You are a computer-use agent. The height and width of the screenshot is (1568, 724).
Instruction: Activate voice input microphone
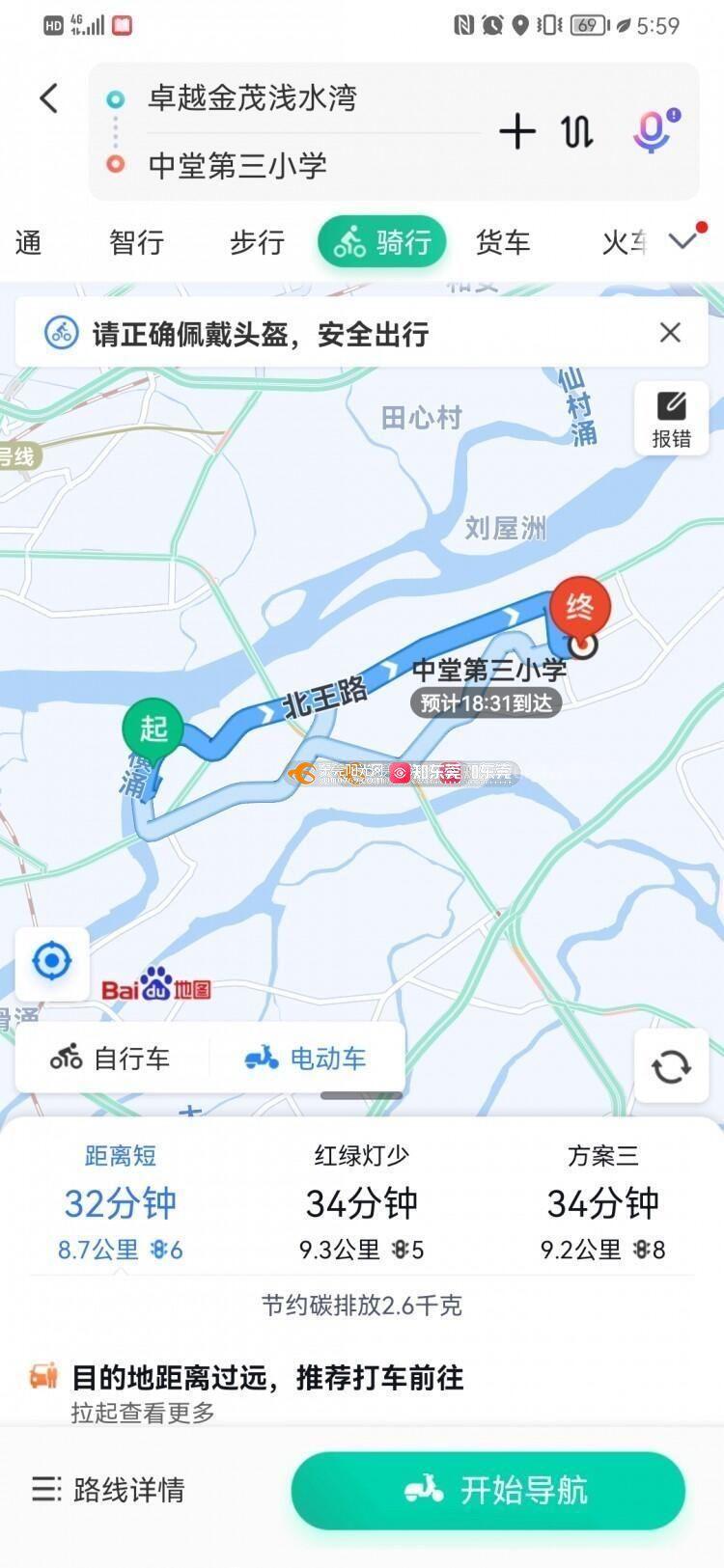pos(654,130)
